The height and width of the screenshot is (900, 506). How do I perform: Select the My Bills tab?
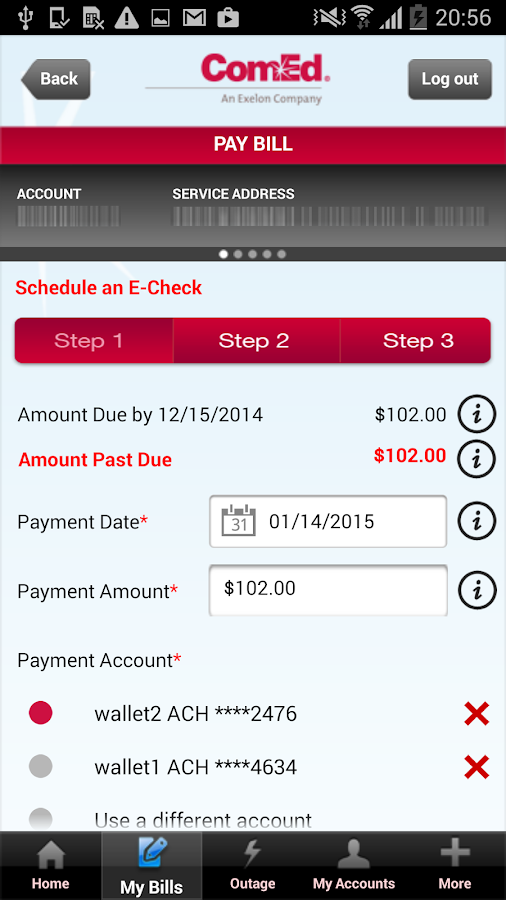(151, 866)
